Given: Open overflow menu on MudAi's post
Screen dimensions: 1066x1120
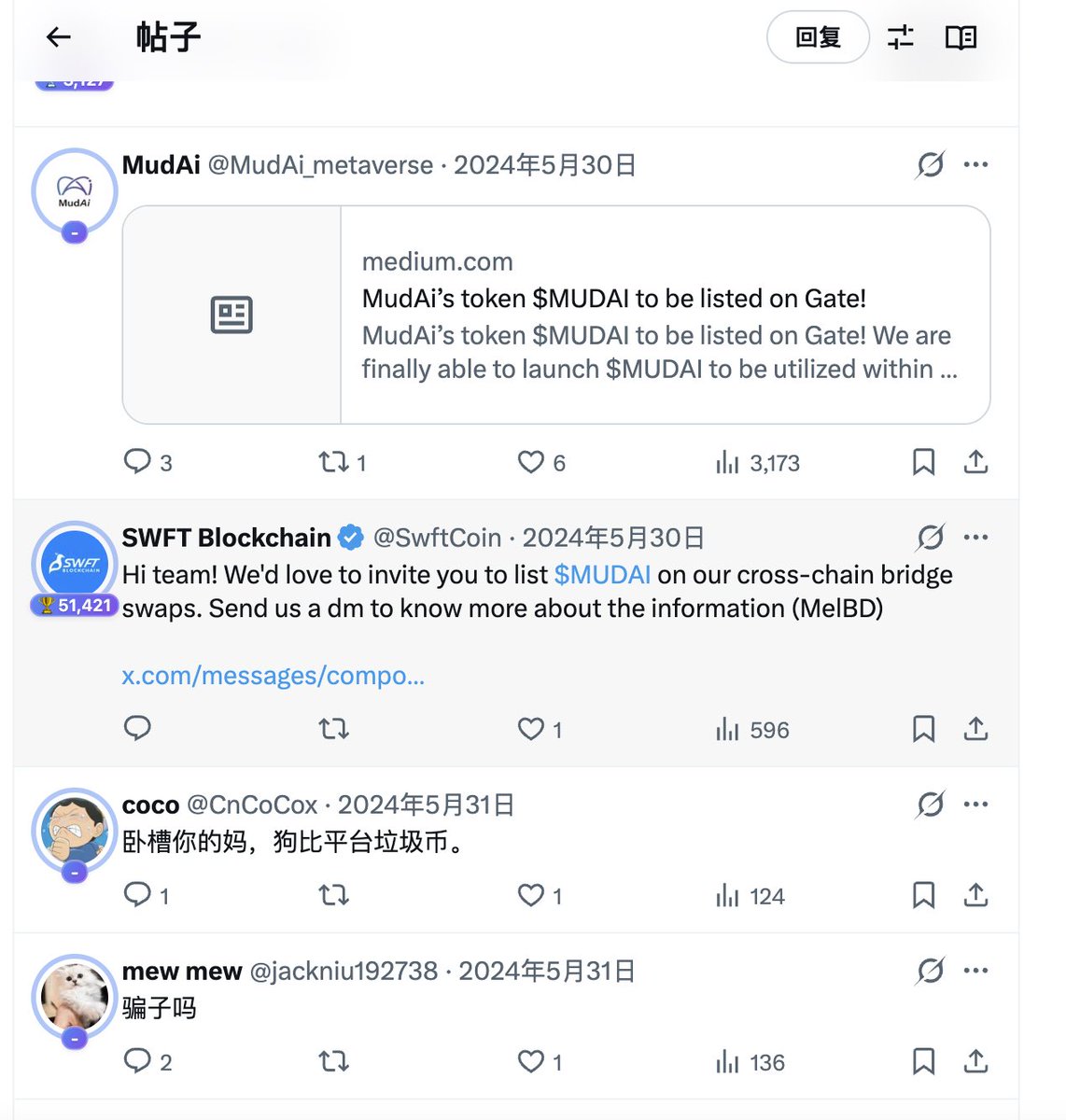Looking at the screenshot, I should 975,165.
